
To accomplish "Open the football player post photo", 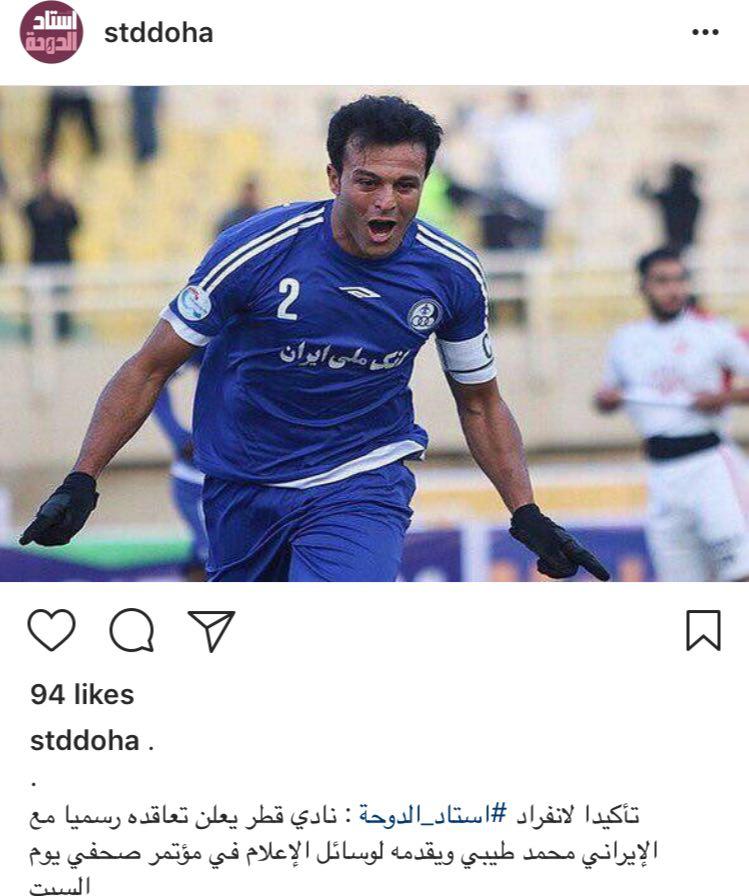I will [x=374, y=333].
